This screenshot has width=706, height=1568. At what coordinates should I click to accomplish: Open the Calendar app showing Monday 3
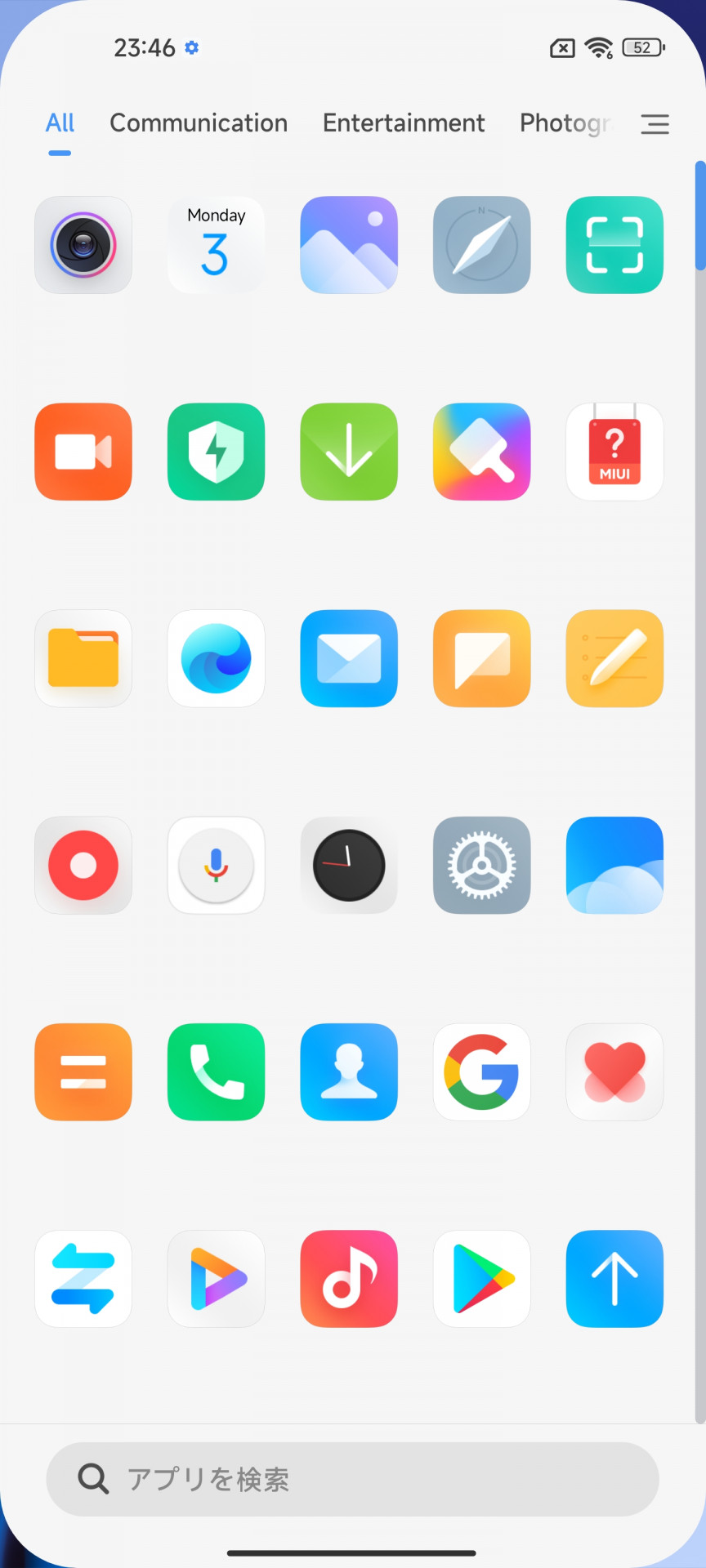217,245
